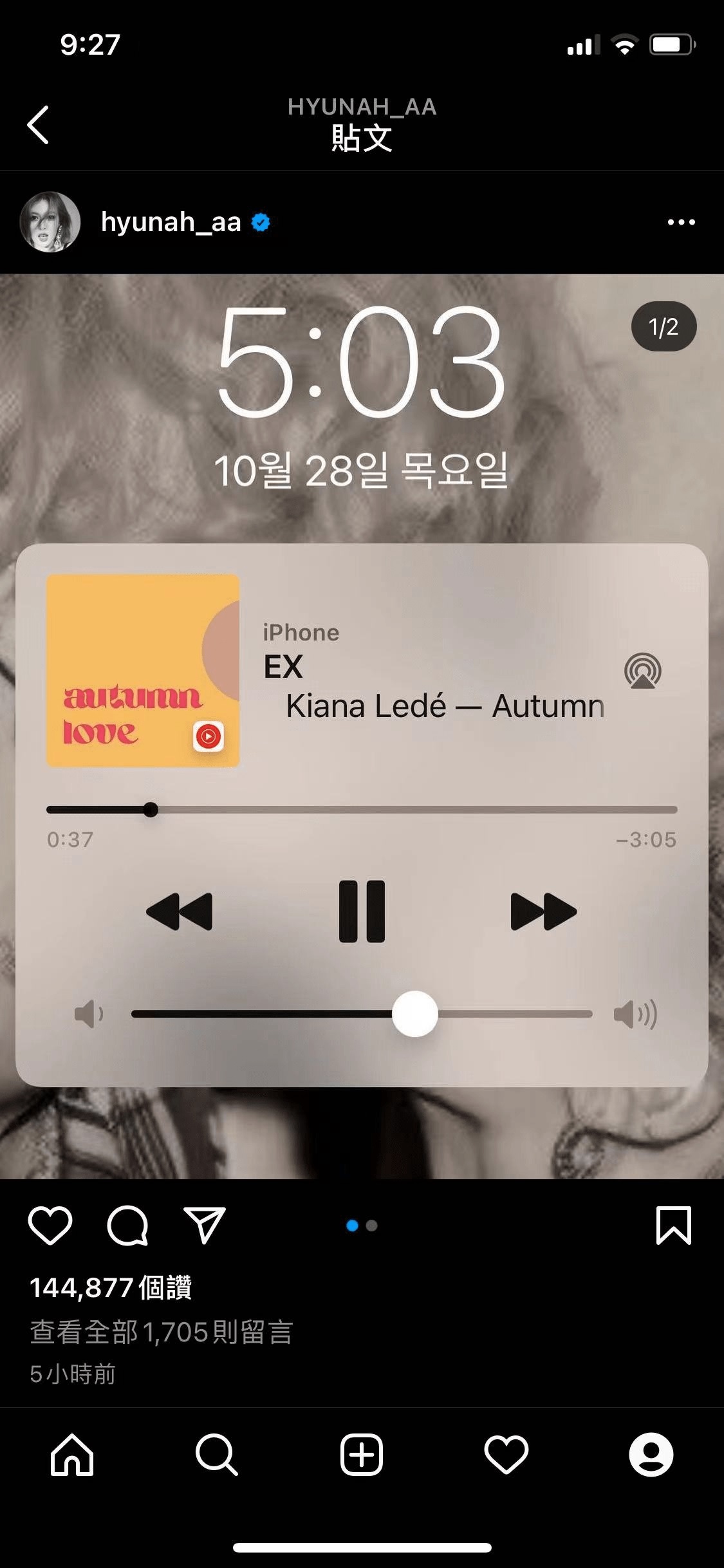Share the post via paper plane icon
Image resolution: width=724 pixels, height=1568 pixels.
[205, 1226]
